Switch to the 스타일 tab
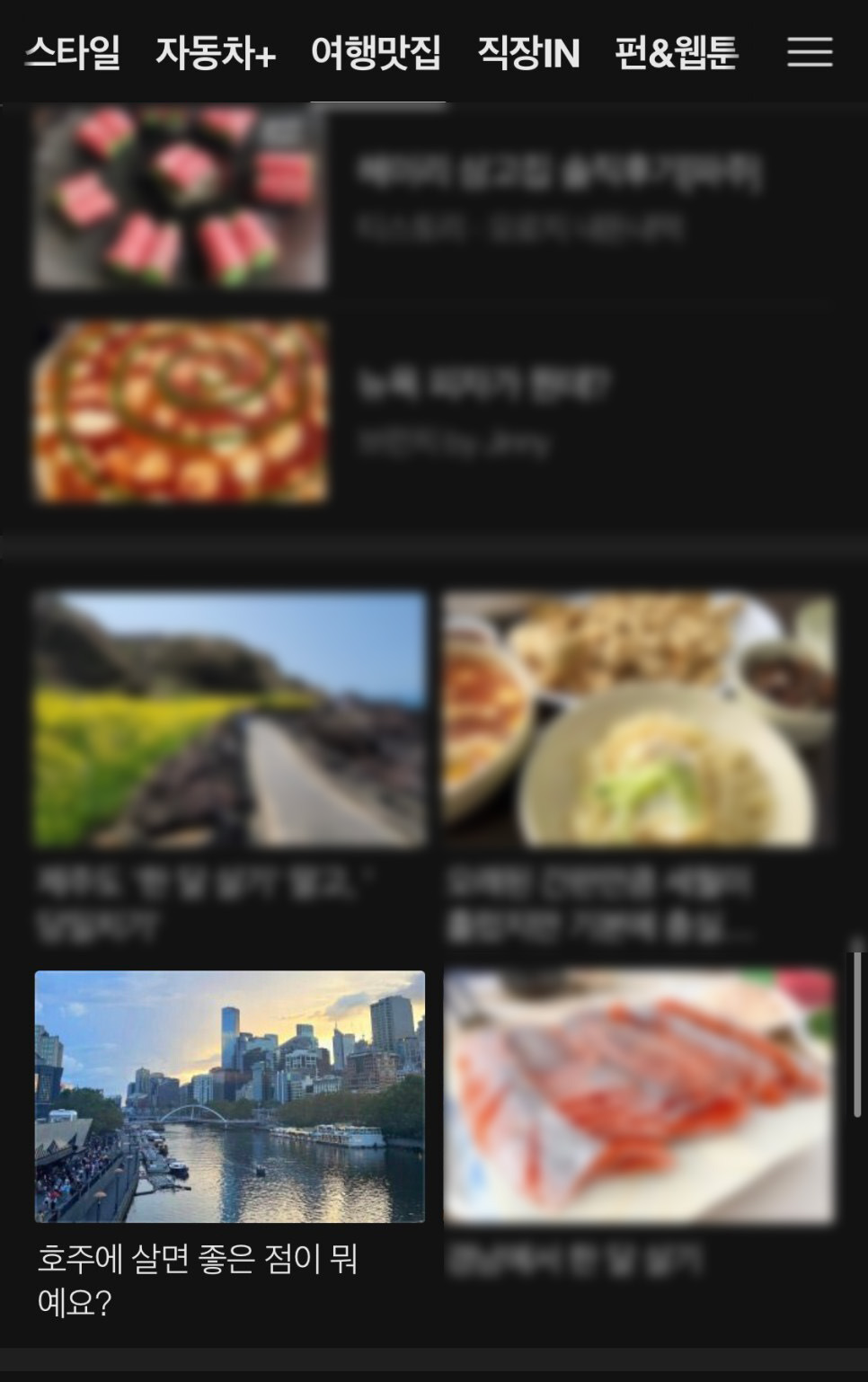The width and height of the screenshot is (868, 1382). (72, 53)
